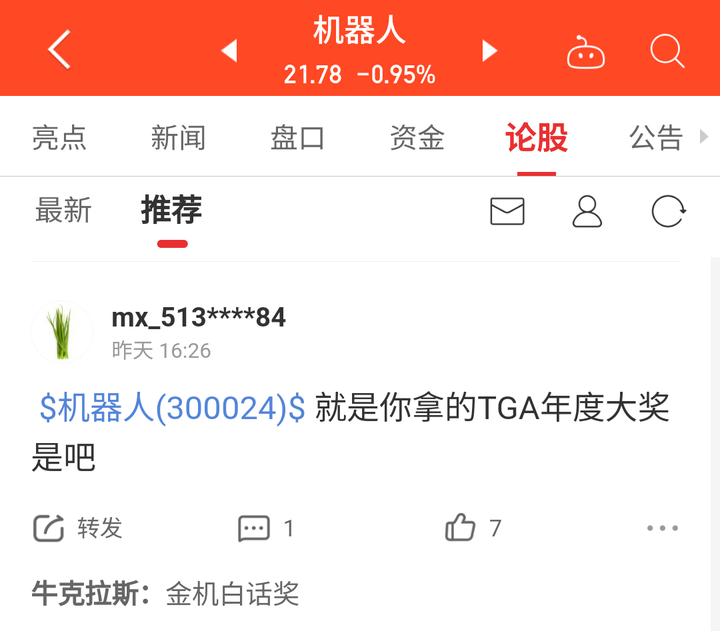Image resolution: width=720 pixels, height=631 pixels.
Task: Switch to the next stock
Action: (x=489, y=51)
